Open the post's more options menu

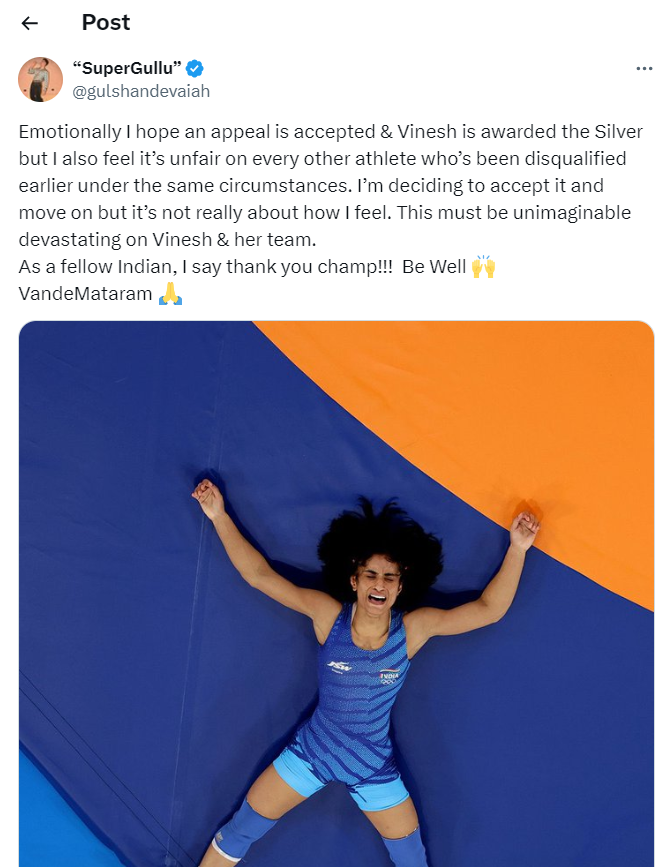click(x=644, y=68)
